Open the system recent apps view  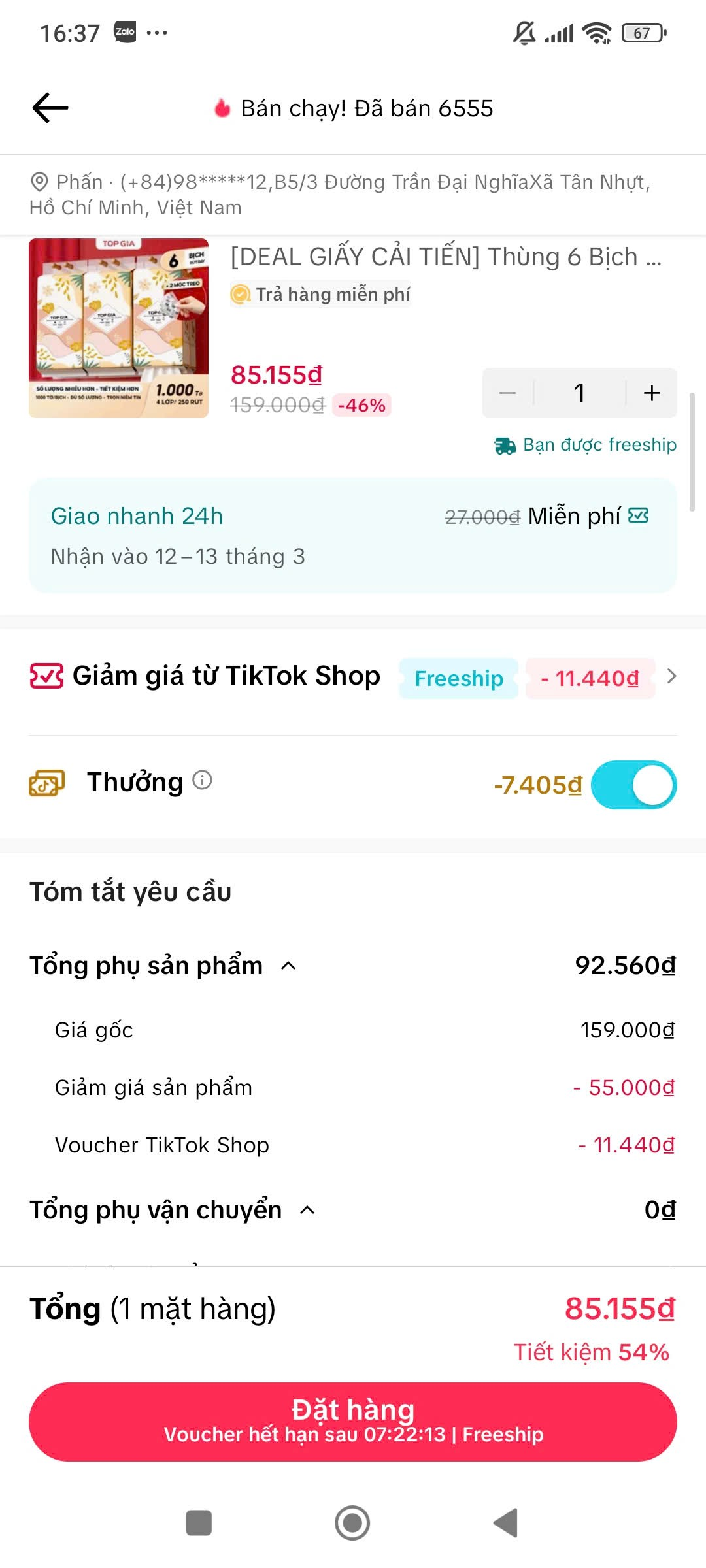199,1523
